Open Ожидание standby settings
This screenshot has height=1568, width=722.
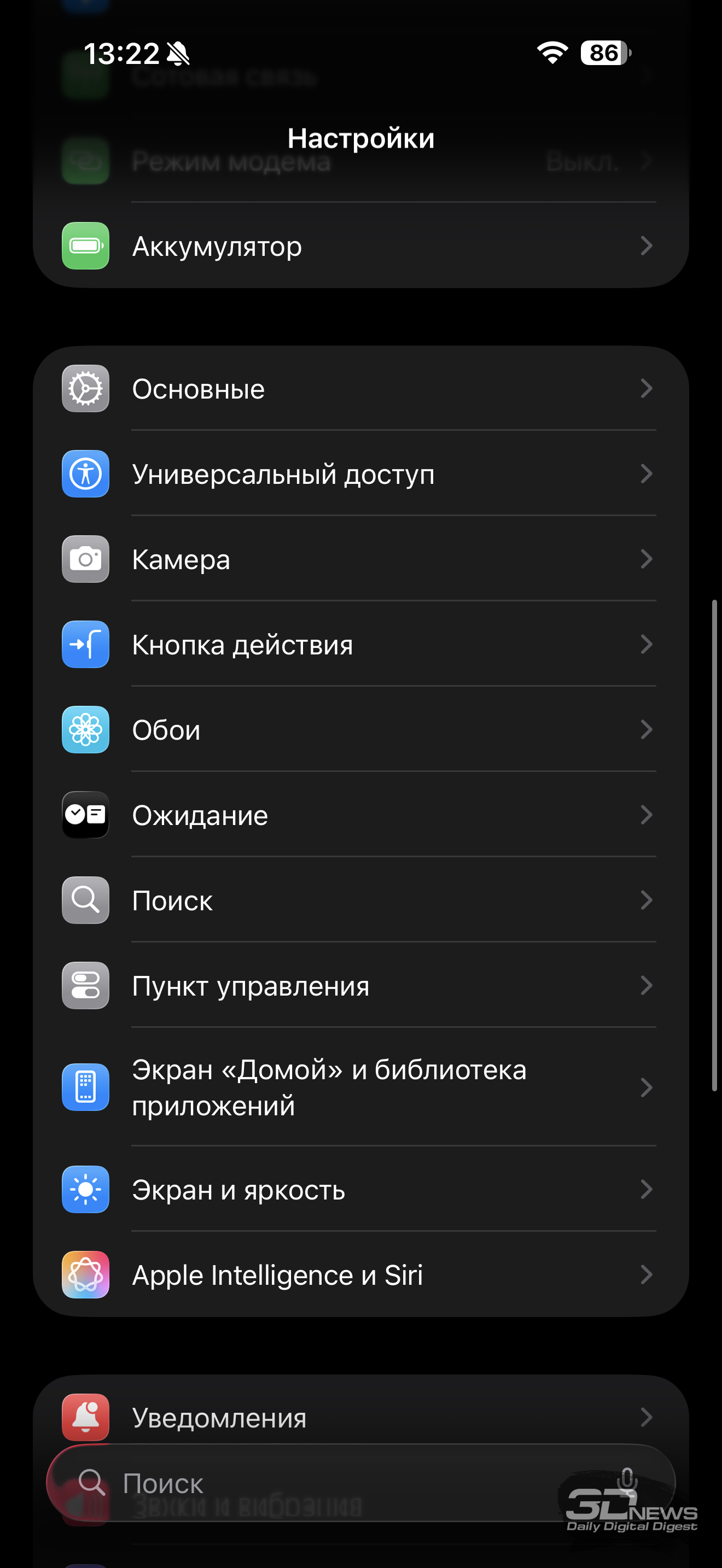click(x=359, y=815)
